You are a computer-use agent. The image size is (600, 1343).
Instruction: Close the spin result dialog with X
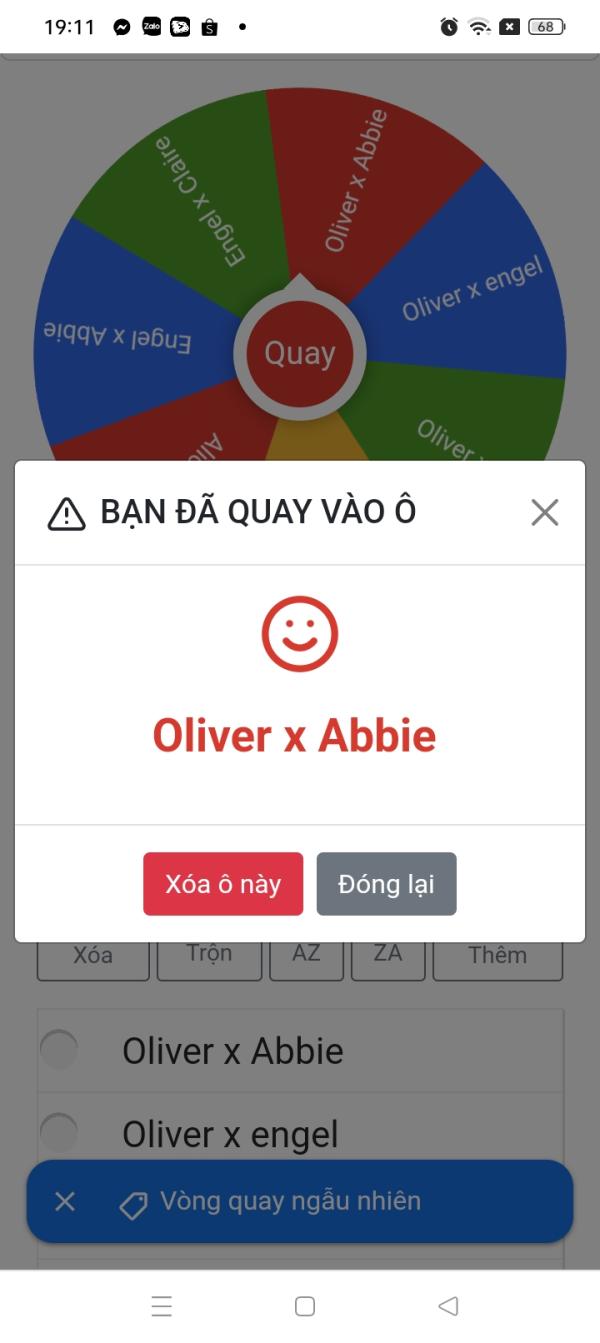point(544,513)
